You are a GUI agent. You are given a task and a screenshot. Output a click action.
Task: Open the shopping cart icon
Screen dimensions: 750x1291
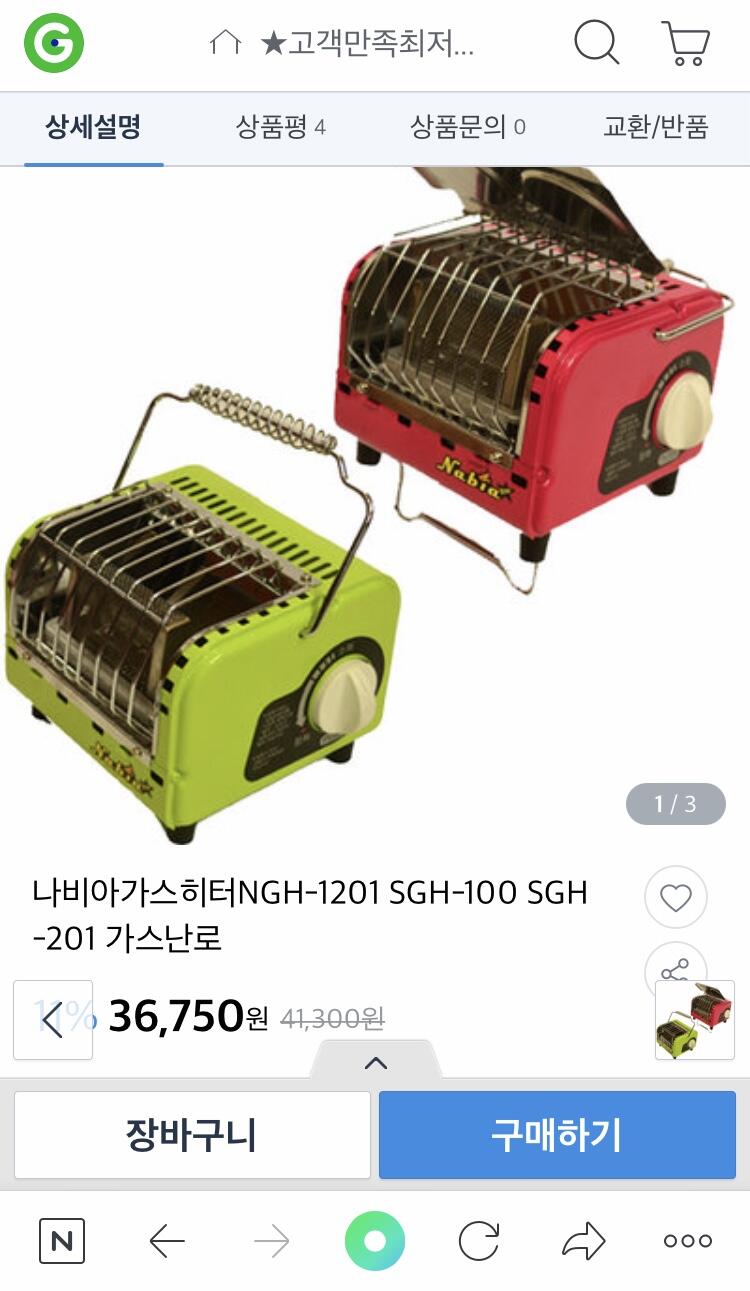click(686, 43)
